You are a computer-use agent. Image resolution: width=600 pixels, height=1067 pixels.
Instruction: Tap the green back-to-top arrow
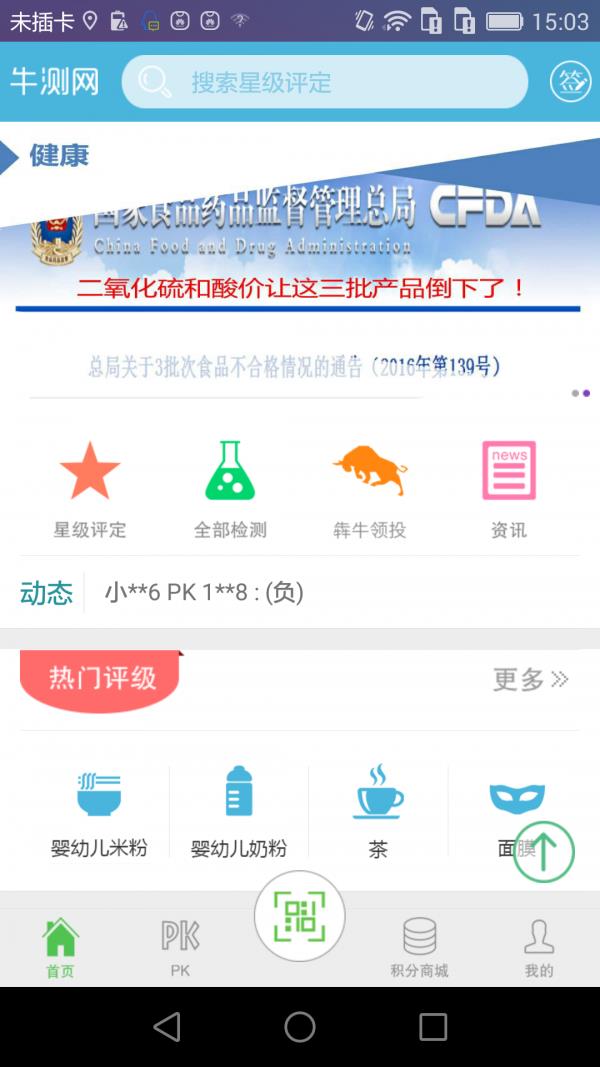[544, 852]
